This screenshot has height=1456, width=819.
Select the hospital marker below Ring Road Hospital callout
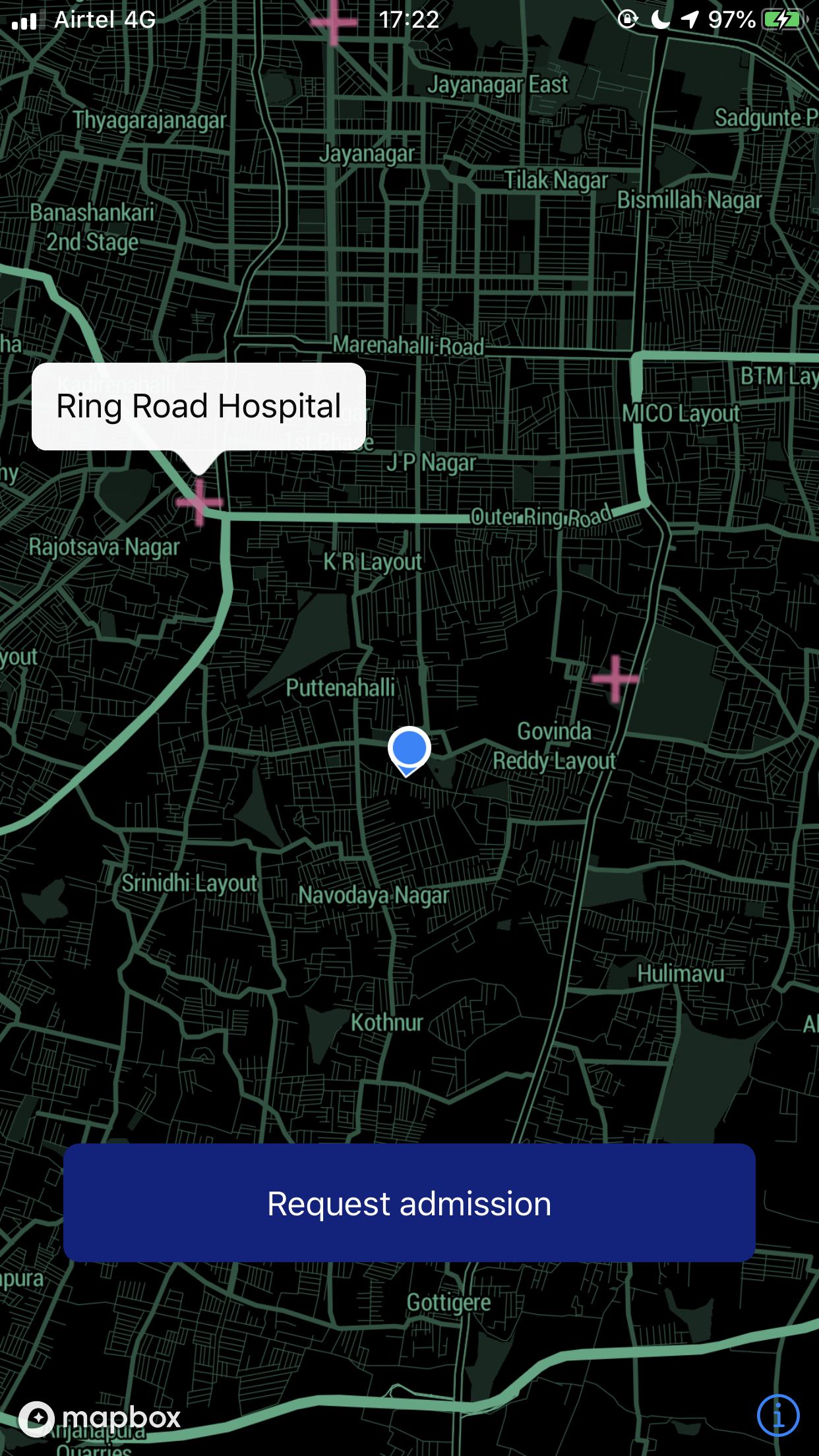(199, 502)
